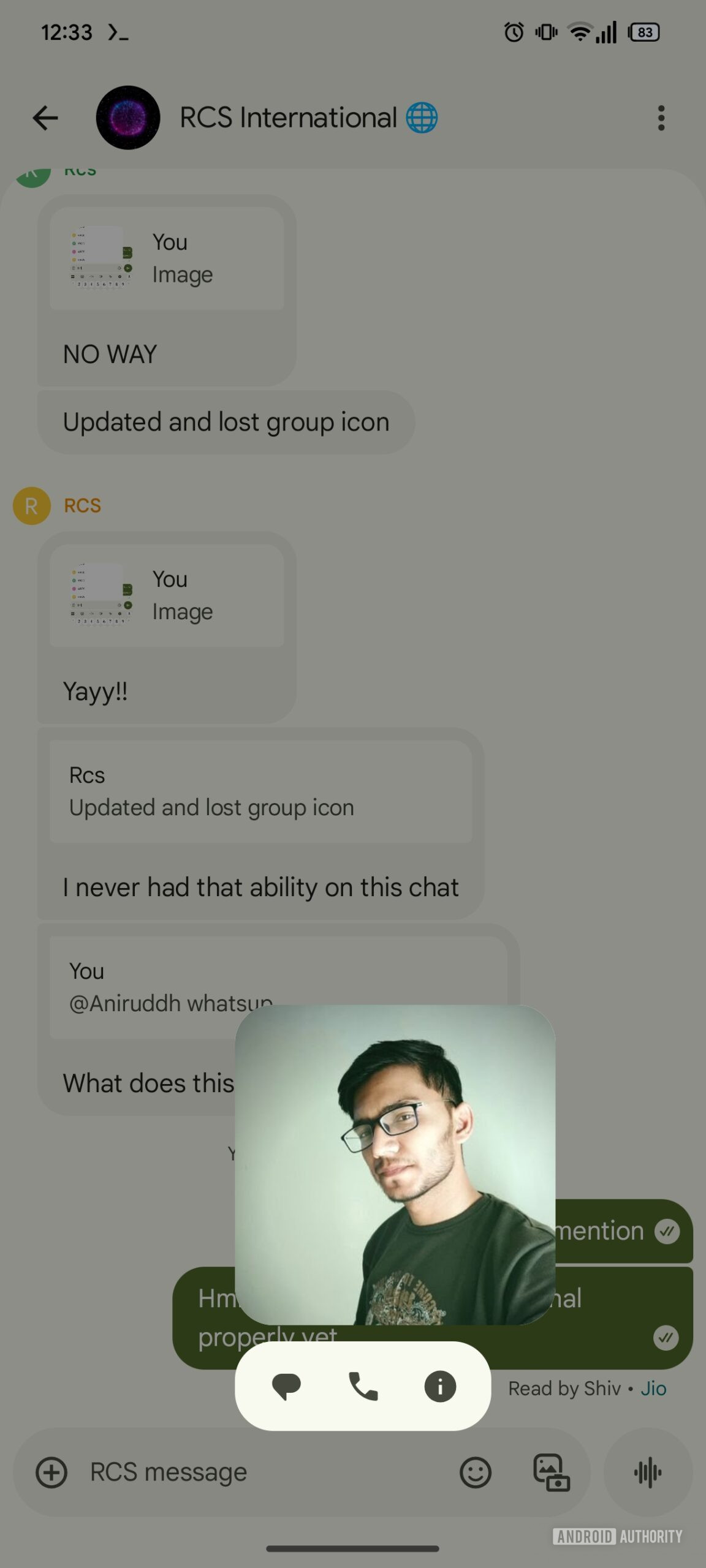The image size is (706, 1568).
Task: Start a message from the contact popup
Action: [x=286, y=1386]
